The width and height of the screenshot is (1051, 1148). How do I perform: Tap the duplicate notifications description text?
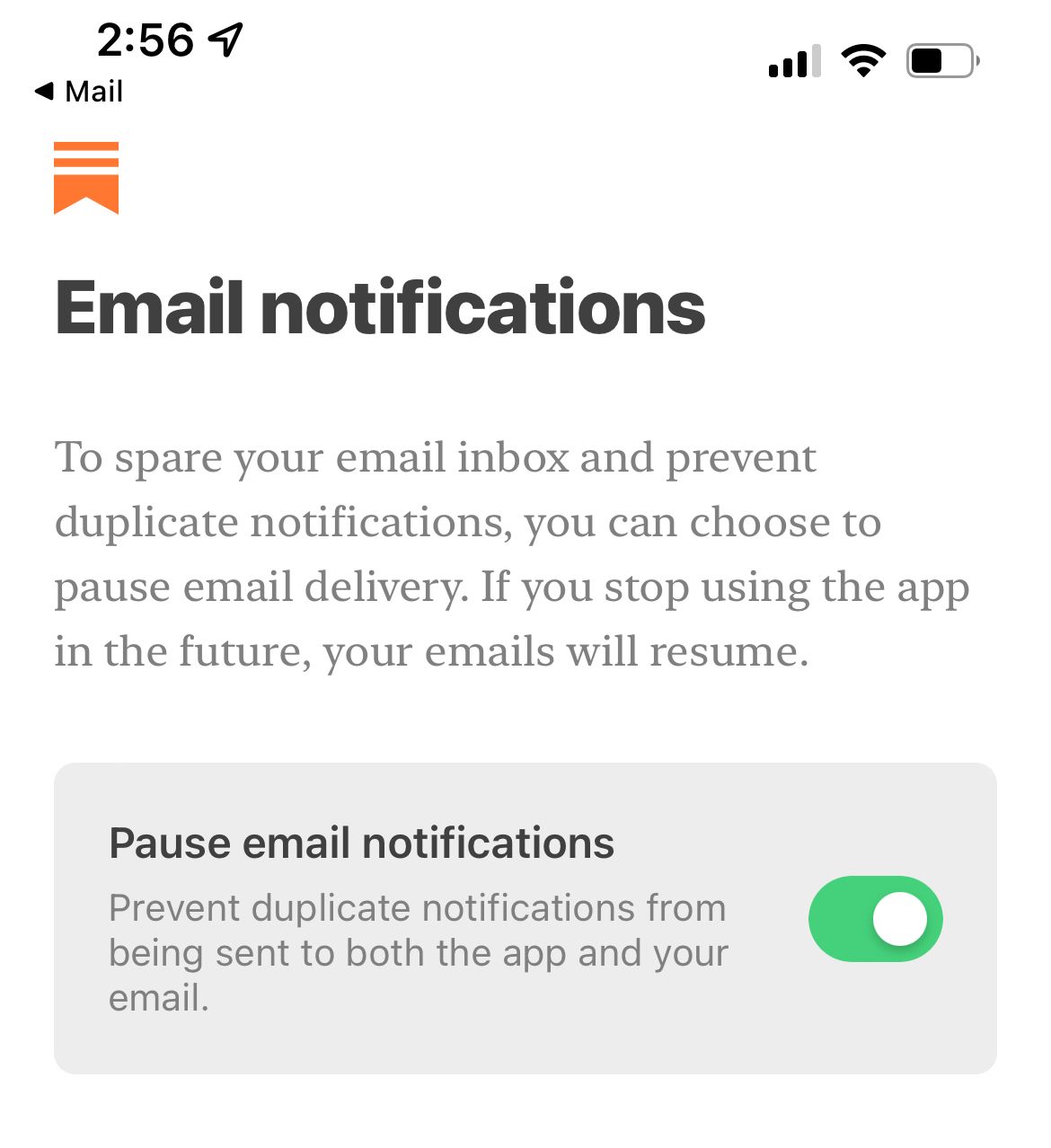(418, 952)
